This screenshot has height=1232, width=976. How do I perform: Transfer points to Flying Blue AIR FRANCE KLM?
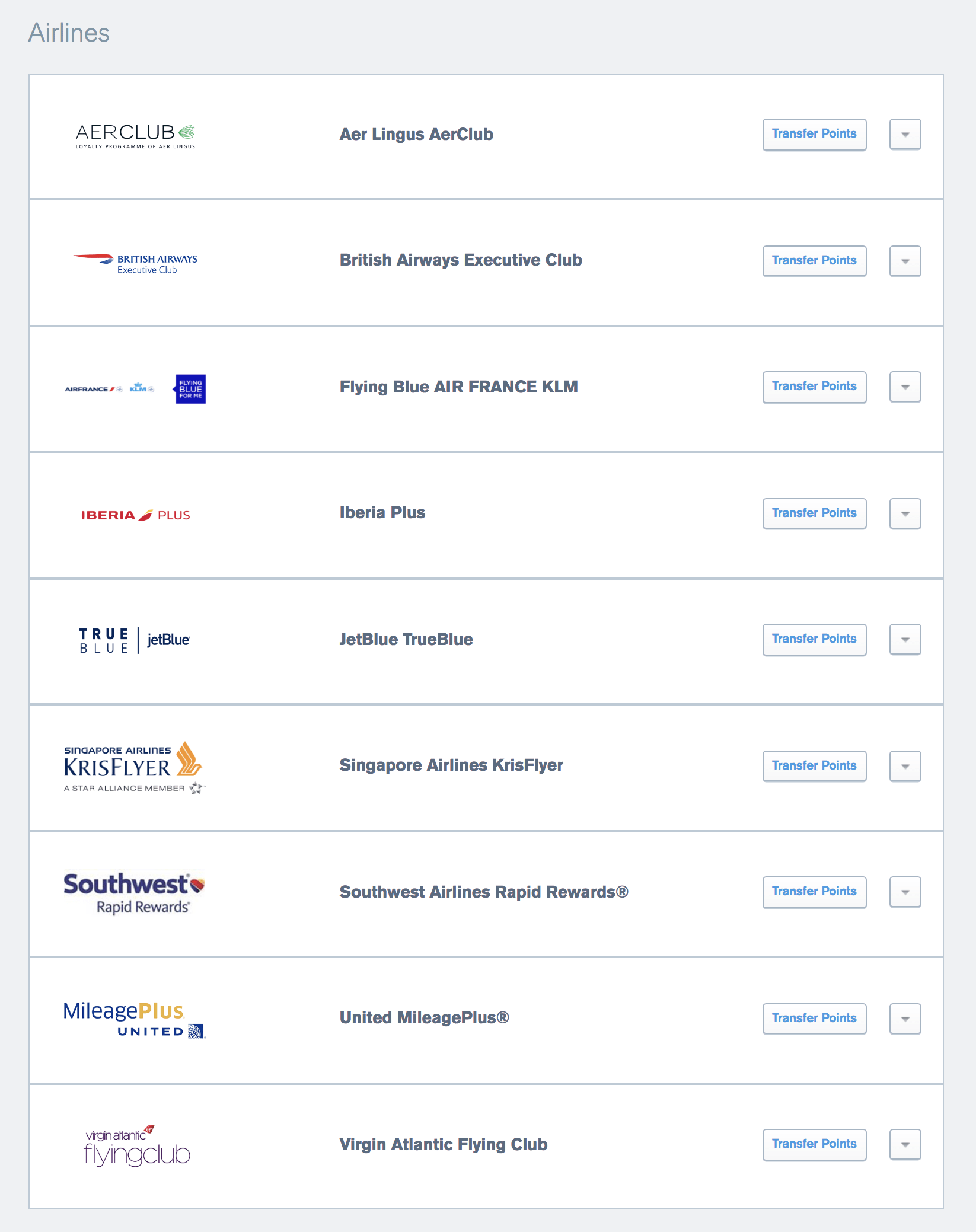(x=814, y=387)
